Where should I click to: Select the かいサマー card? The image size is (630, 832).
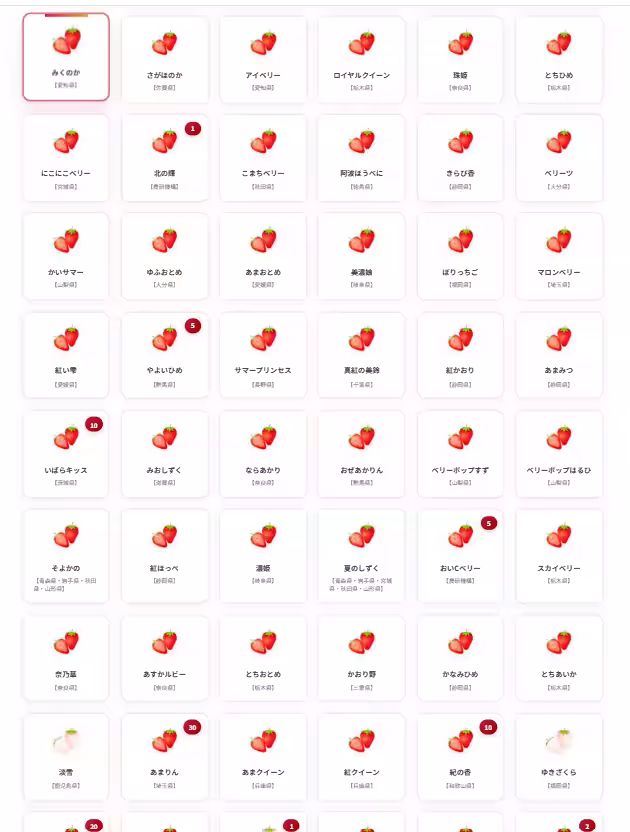[66, 255]
